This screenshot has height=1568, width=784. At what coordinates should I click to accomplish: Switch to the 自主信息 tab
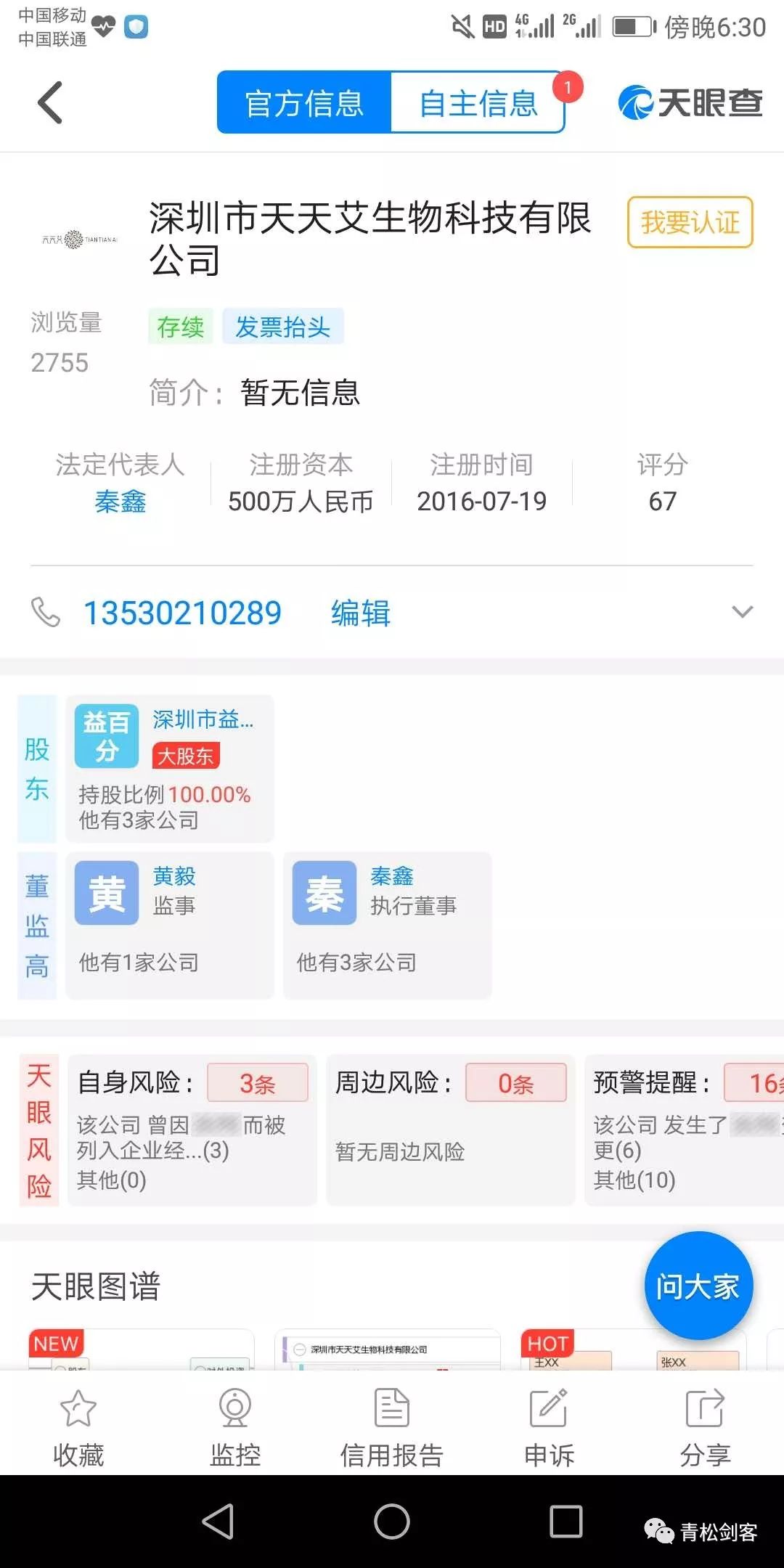click(x=478, y=103)
